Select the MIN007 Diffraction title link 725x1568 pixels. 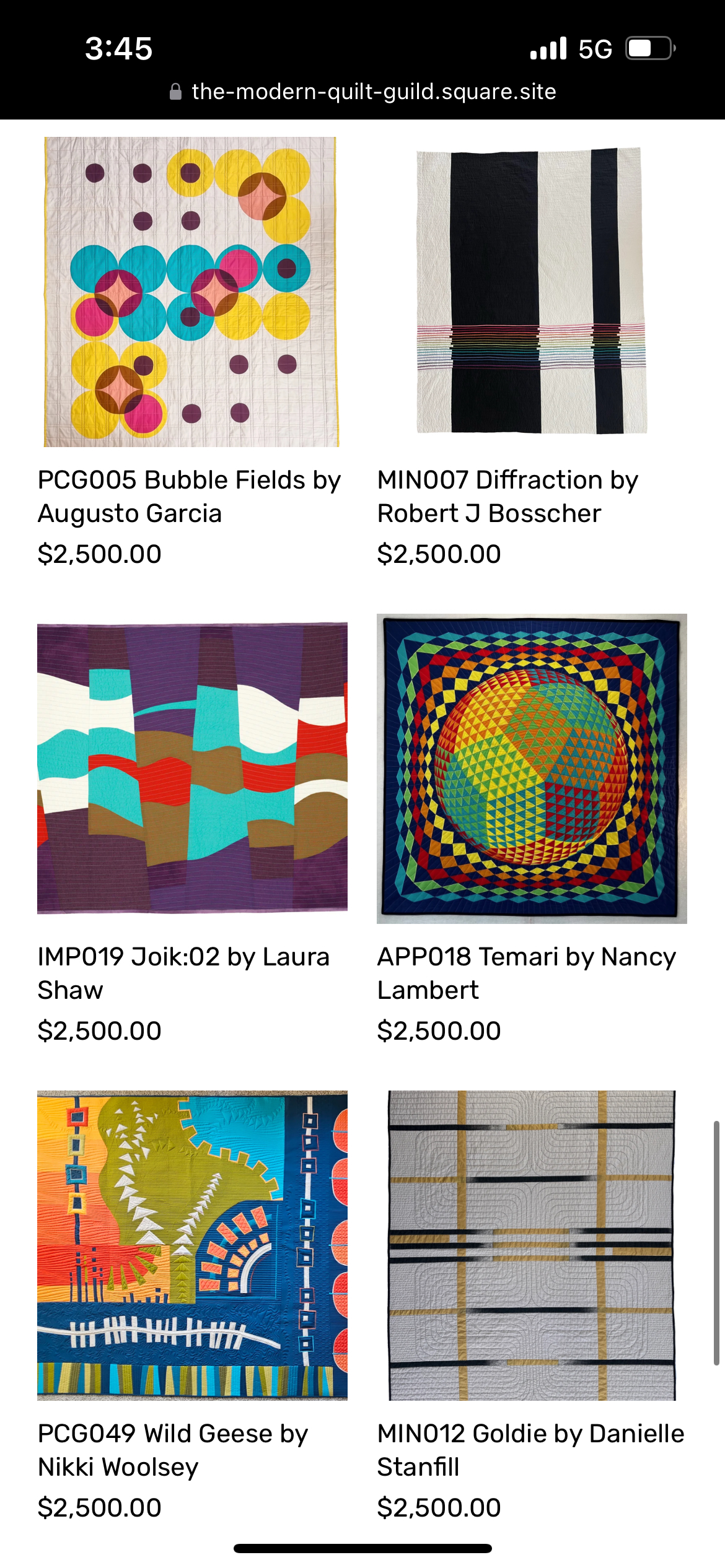click(x=507, y=497)
